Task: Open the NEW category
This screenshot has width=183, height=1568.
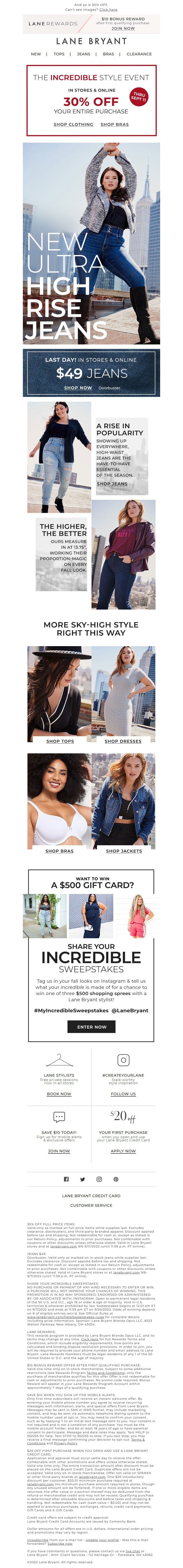Action: (36, 54)
